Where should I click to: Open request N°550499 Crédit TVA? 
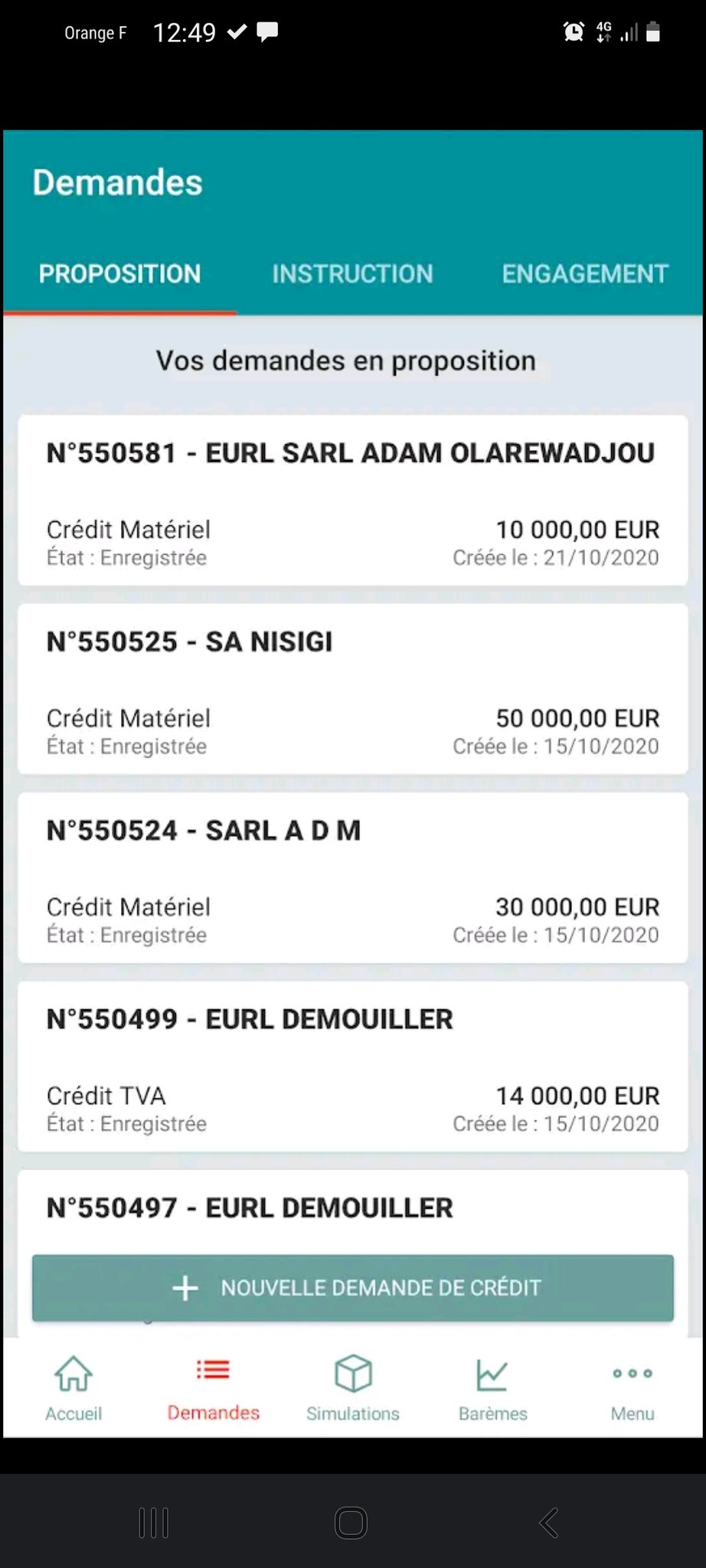(352, 1067)
